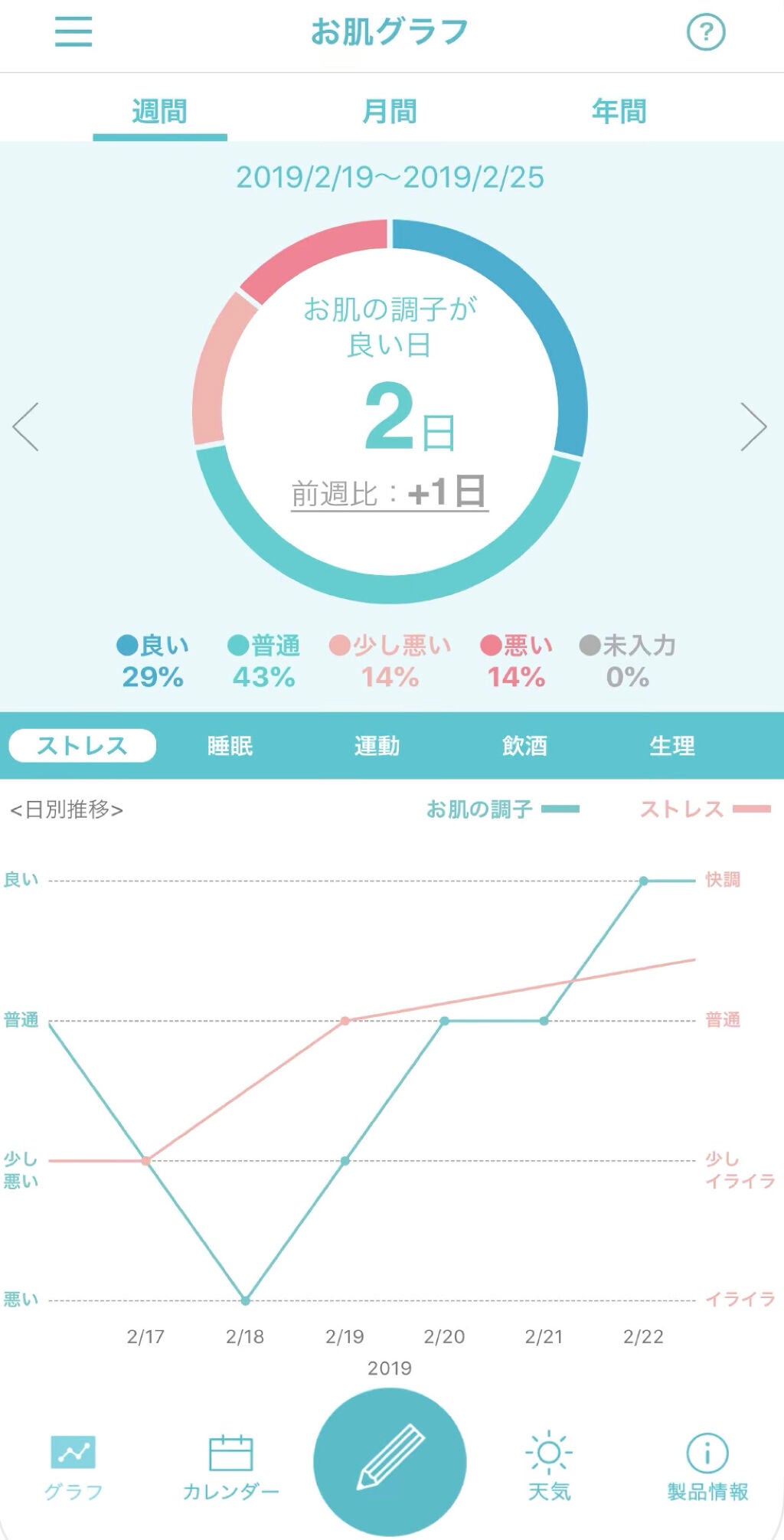Go to the next week arrow
Viewport: 784px width, 1540px height.
[753, 427]
